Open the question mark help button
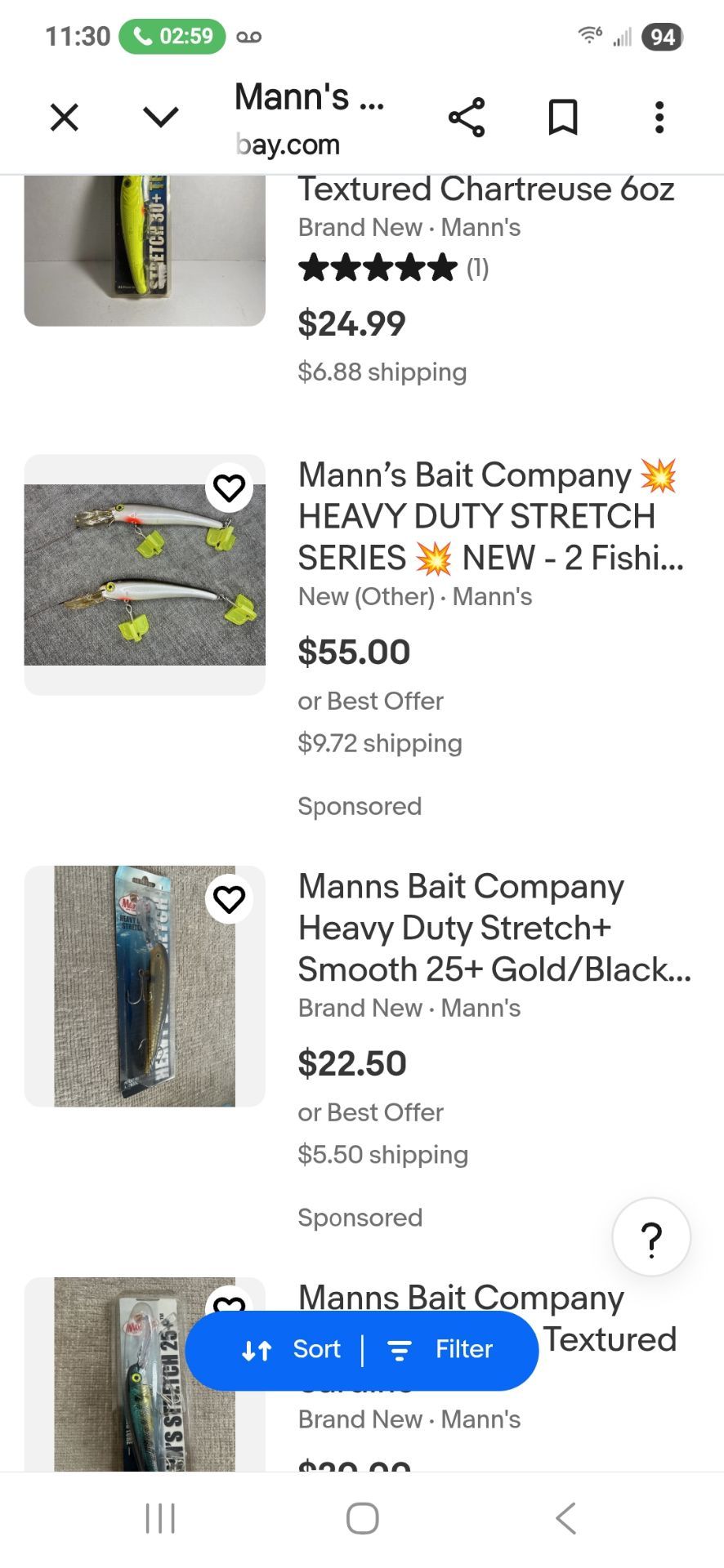Viewport: 724px width, 1568px height. pyautogui.click(x=651, y=1237)
